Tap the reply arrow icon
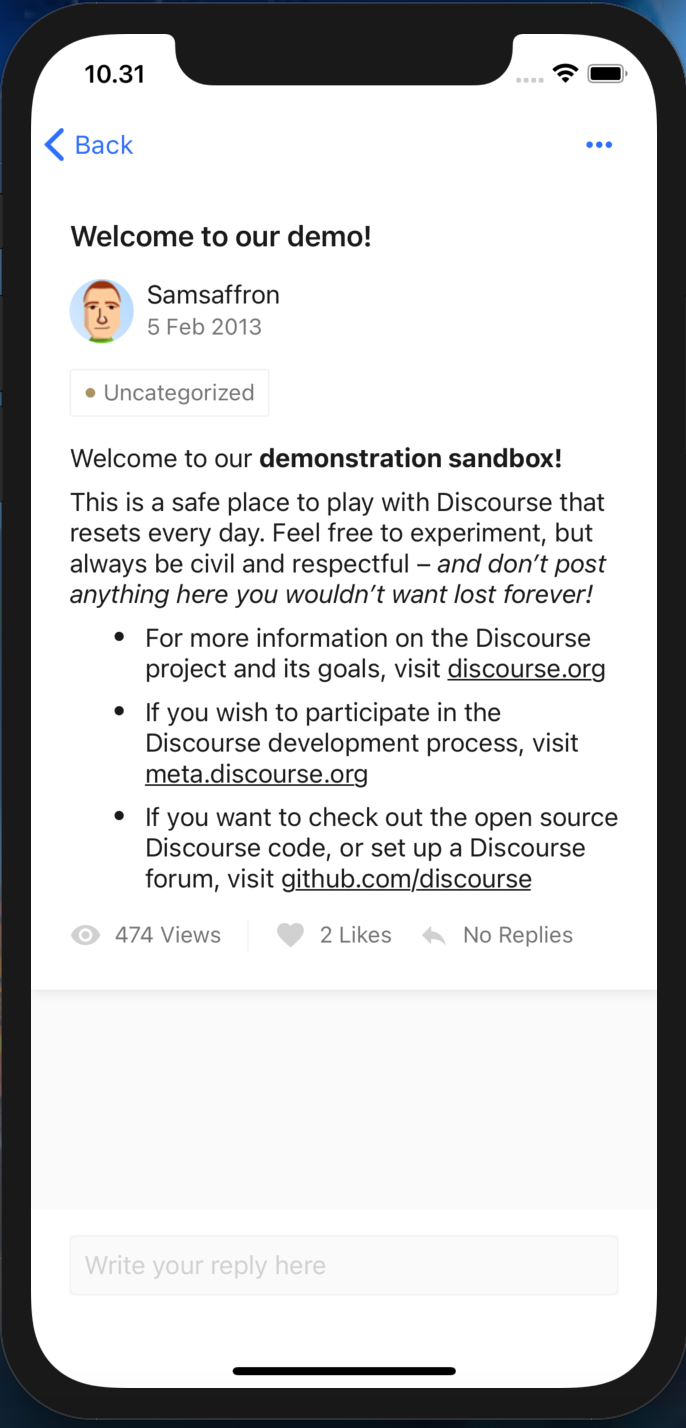The image size is (686, 1428). 434,936
